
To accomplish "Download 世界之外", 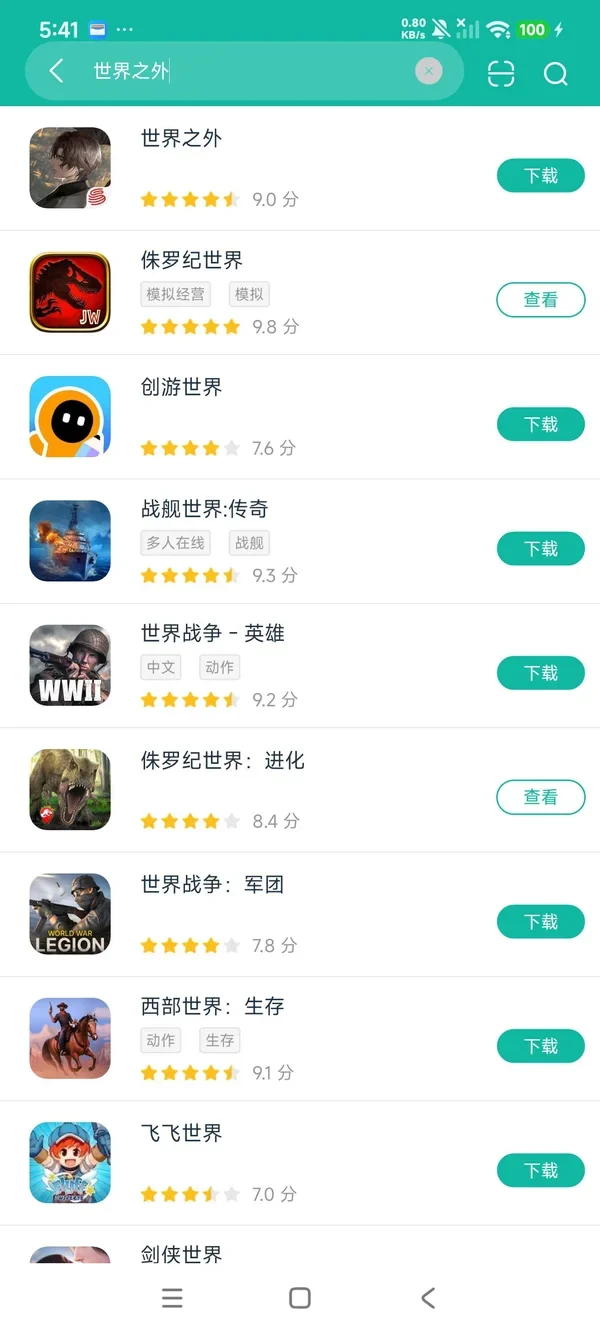I will coord(541,175).
